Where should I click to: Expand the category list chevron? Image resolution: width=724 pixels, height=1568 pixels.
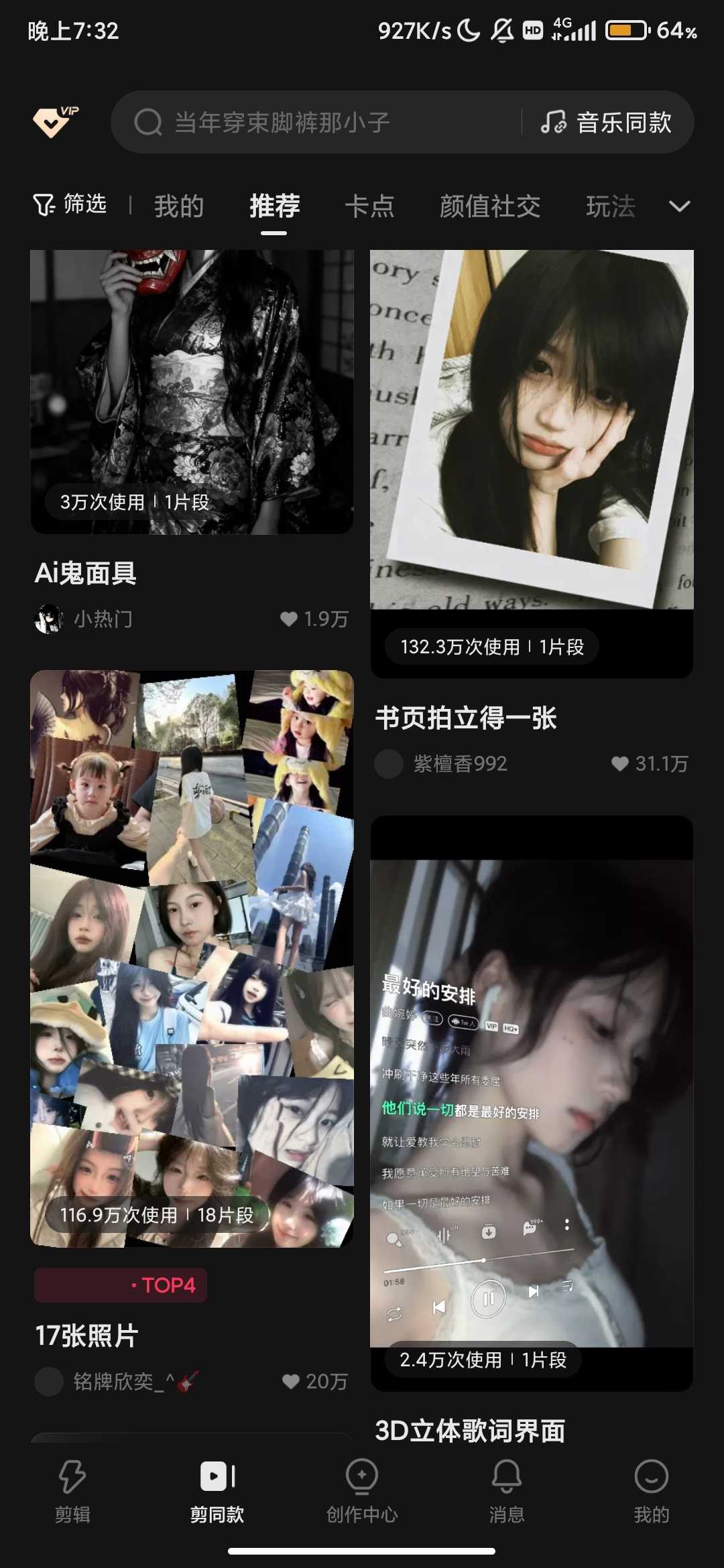[x=679, y=206]
